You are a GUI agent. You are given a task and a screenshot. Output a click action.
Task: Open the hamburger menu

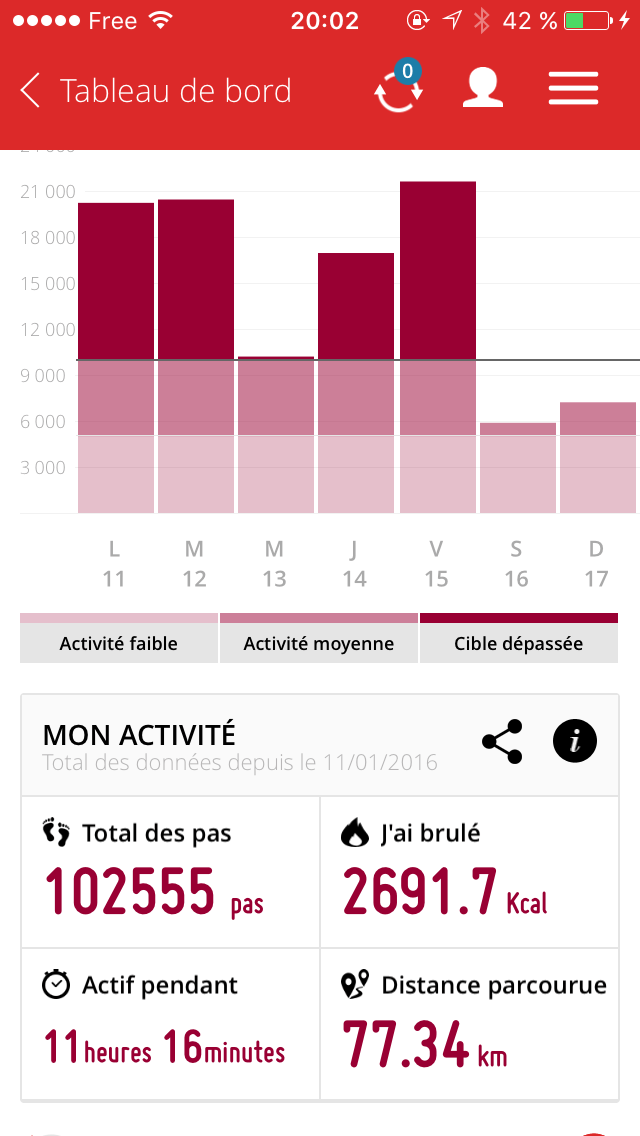pos(573,90)
